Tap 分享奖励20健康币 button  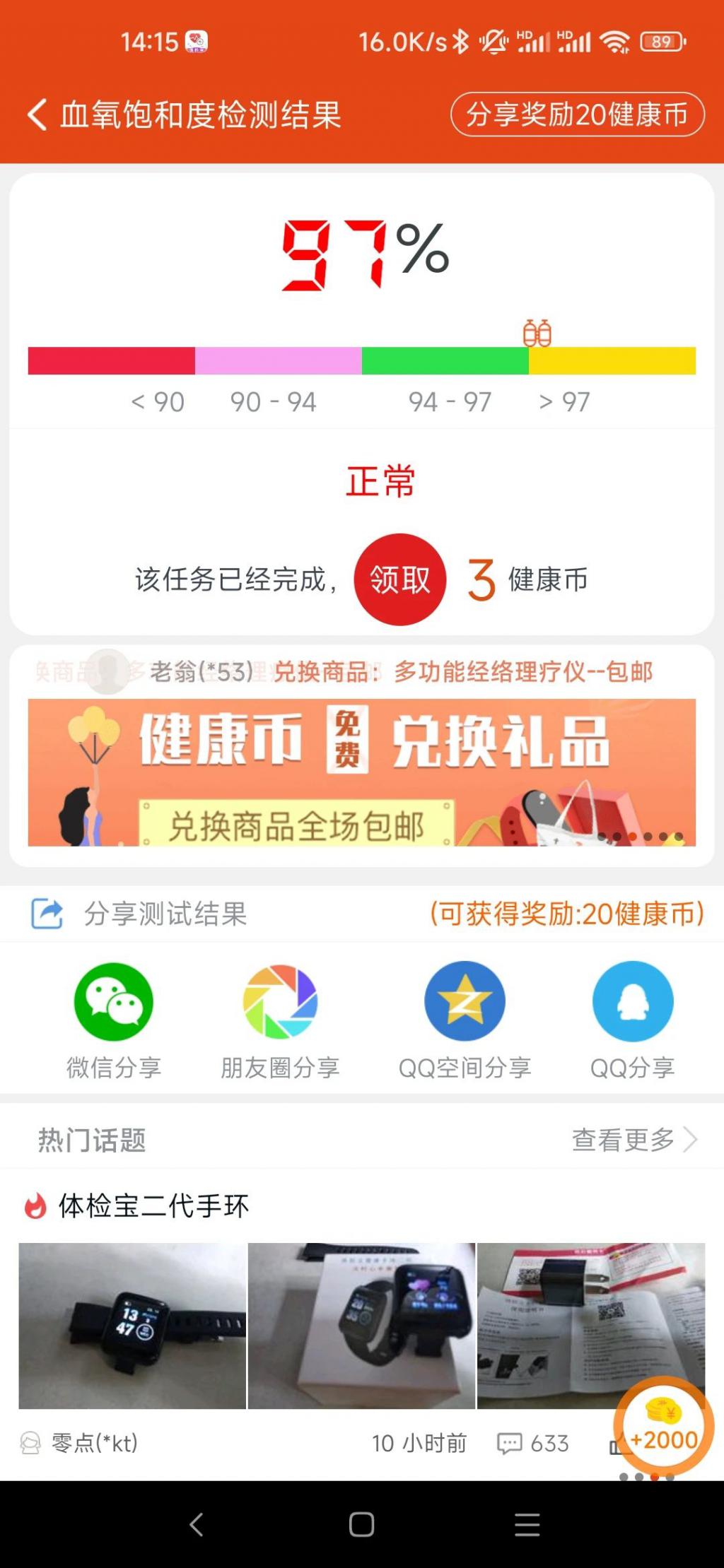pyautogui.click(x=577, y=114)
